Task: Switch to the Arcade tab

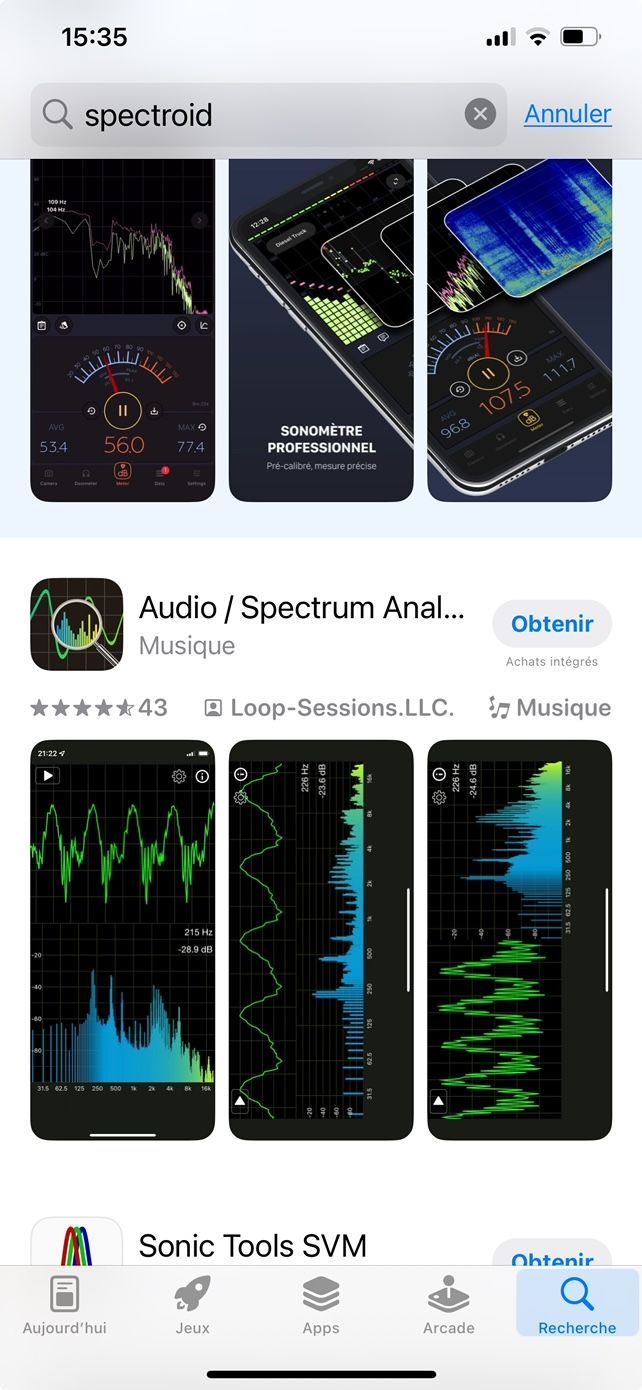Action: tap(449, 1305)
